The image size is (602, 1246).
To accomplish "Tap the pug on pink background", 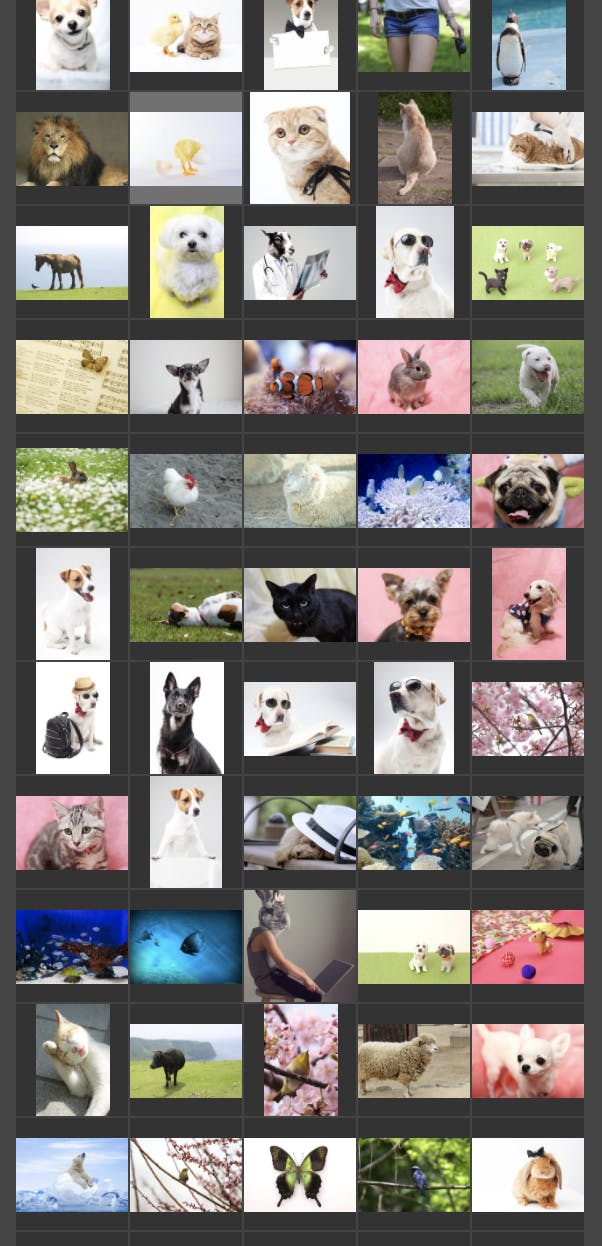I will coord(528,491).
